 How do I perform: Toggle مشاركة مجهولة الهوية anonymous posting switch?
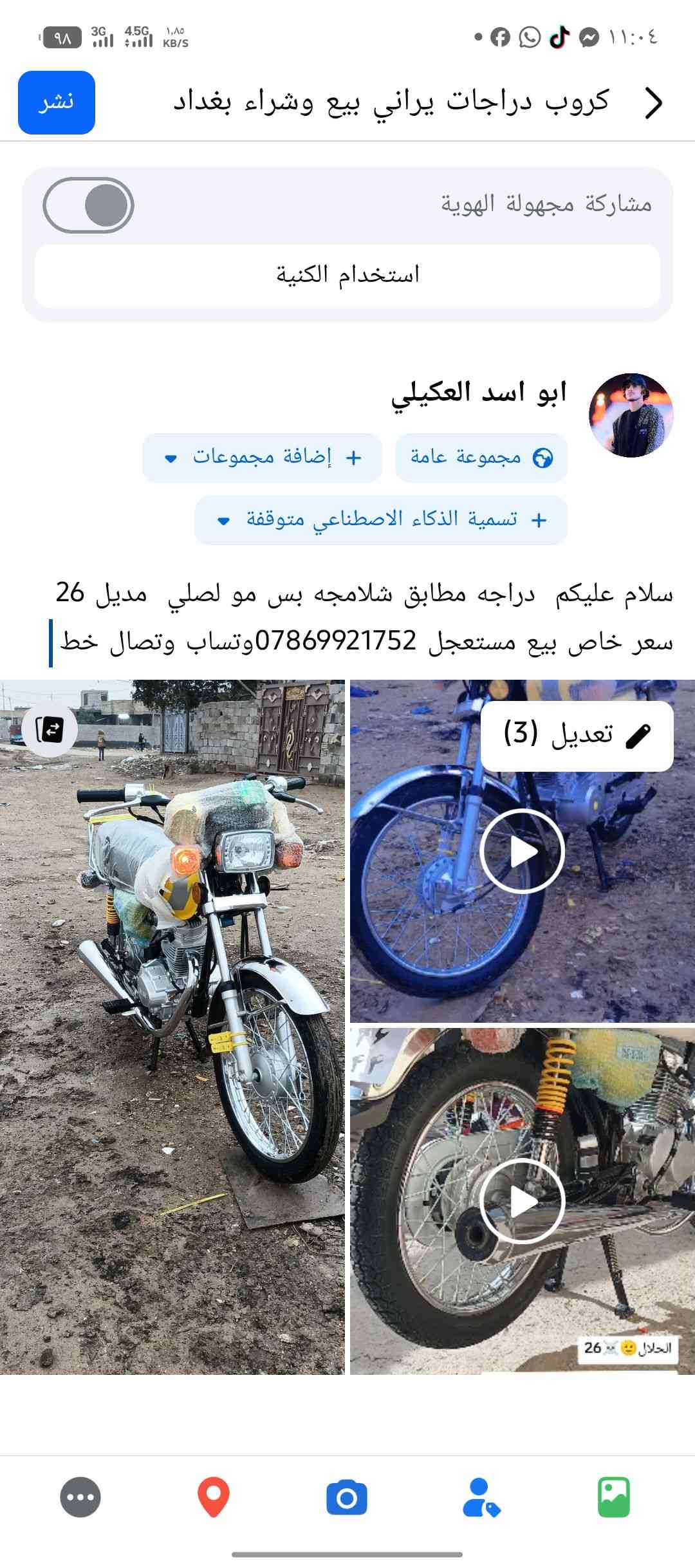(89, 205)
